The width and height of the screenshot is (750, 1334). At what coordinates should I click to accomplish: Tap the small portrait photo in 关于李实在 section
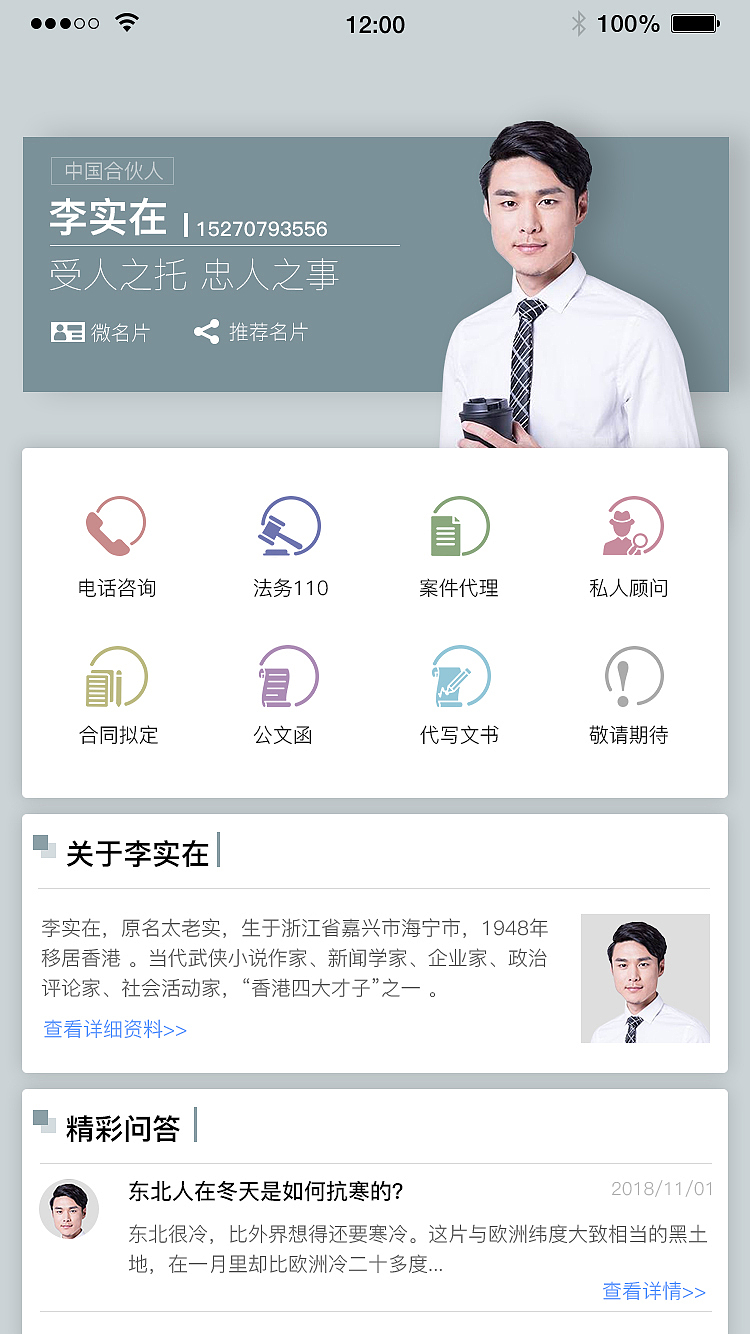[x=645, y=978]
